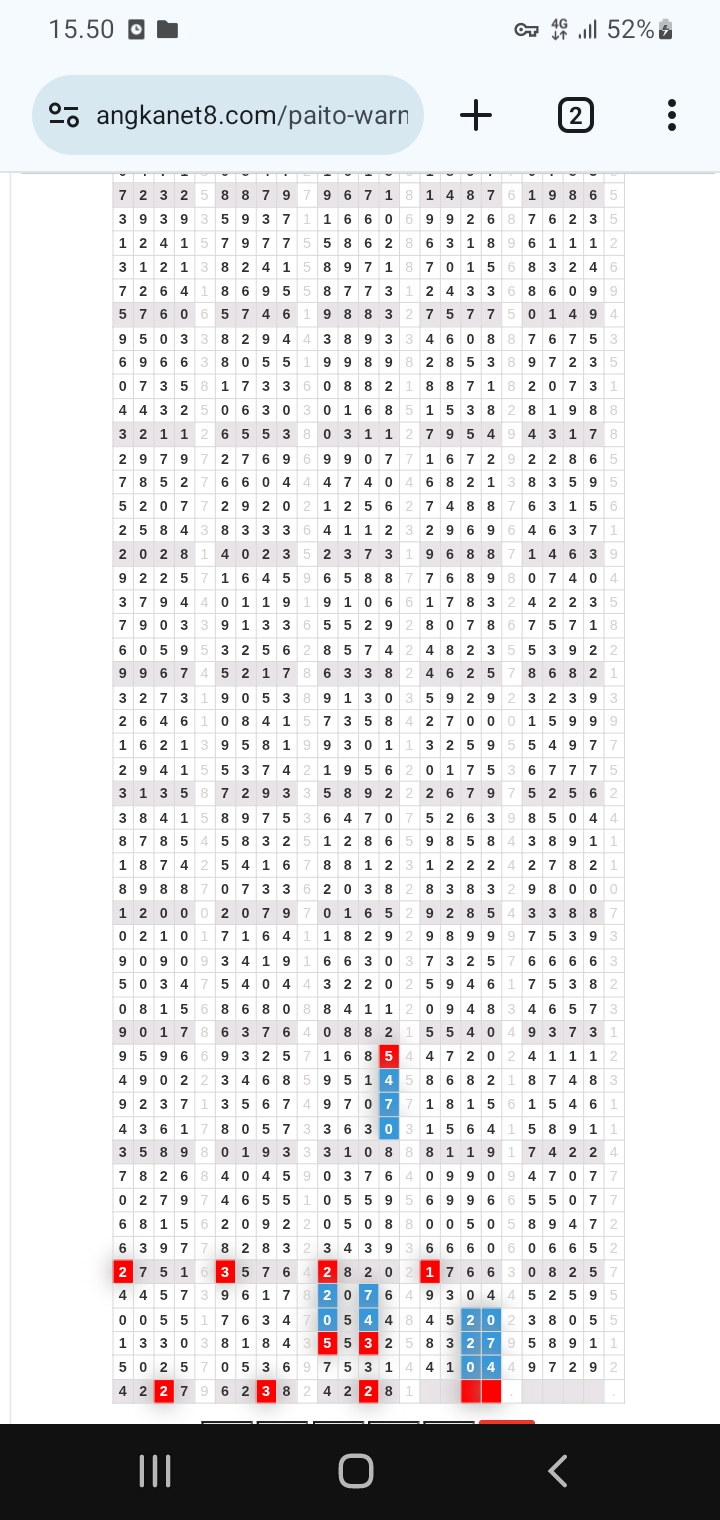Go to the home screen

(x=356, y=1471)
